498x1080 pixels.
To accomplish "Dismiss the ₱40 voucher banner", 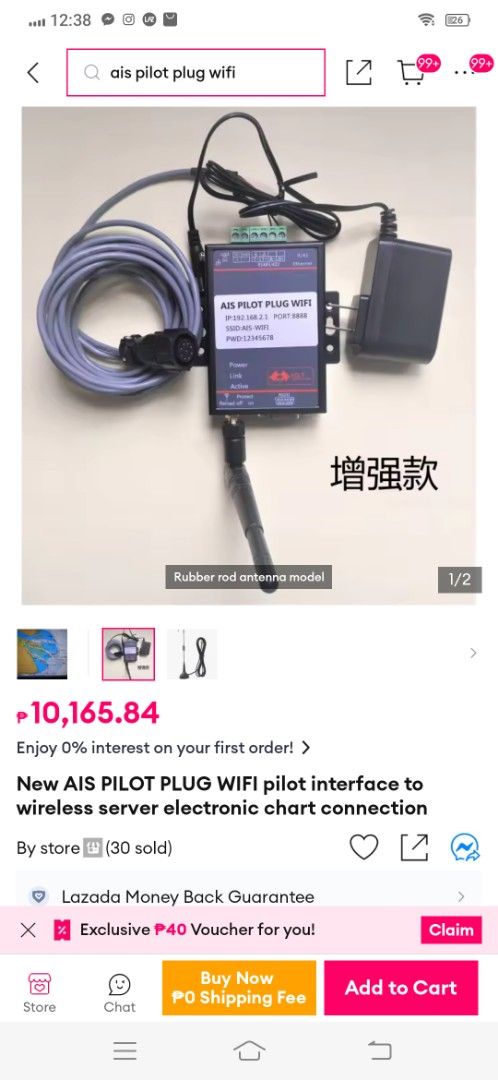I will [28, 930].
